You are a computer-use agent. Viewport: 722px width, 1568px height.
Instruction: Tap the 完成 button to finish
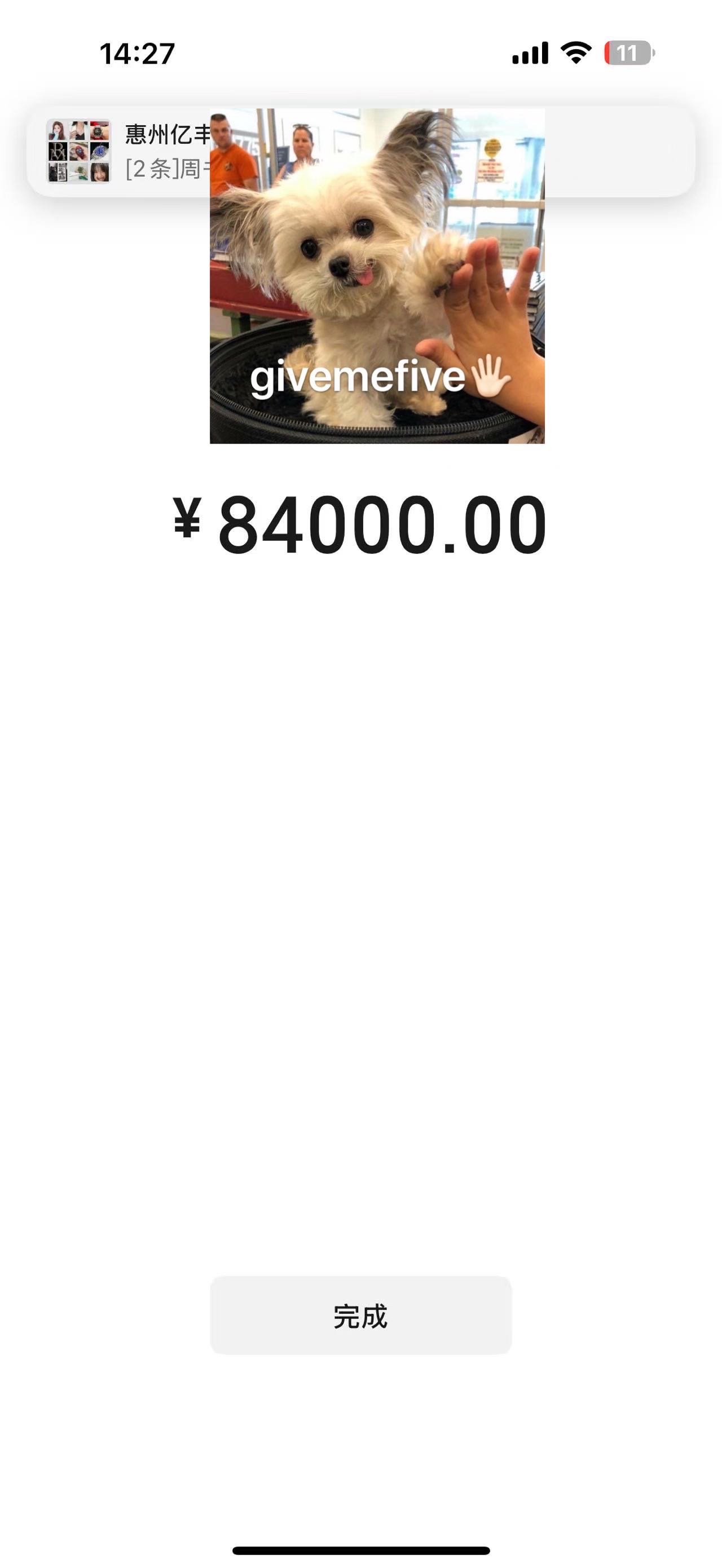360,1315
